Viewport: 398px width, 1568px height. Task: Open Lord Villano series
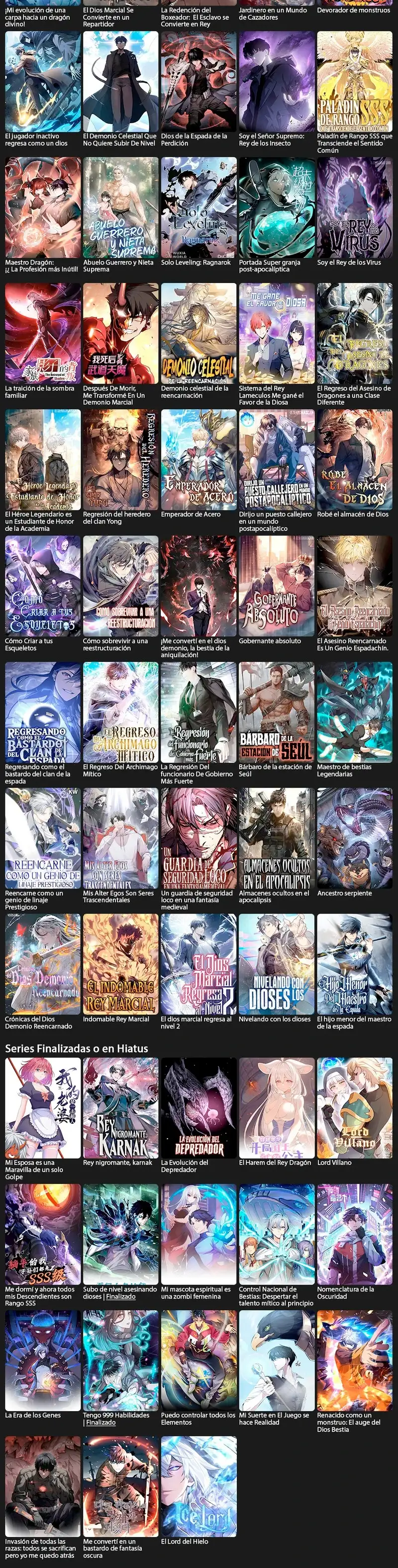[x=354, y=1107]
